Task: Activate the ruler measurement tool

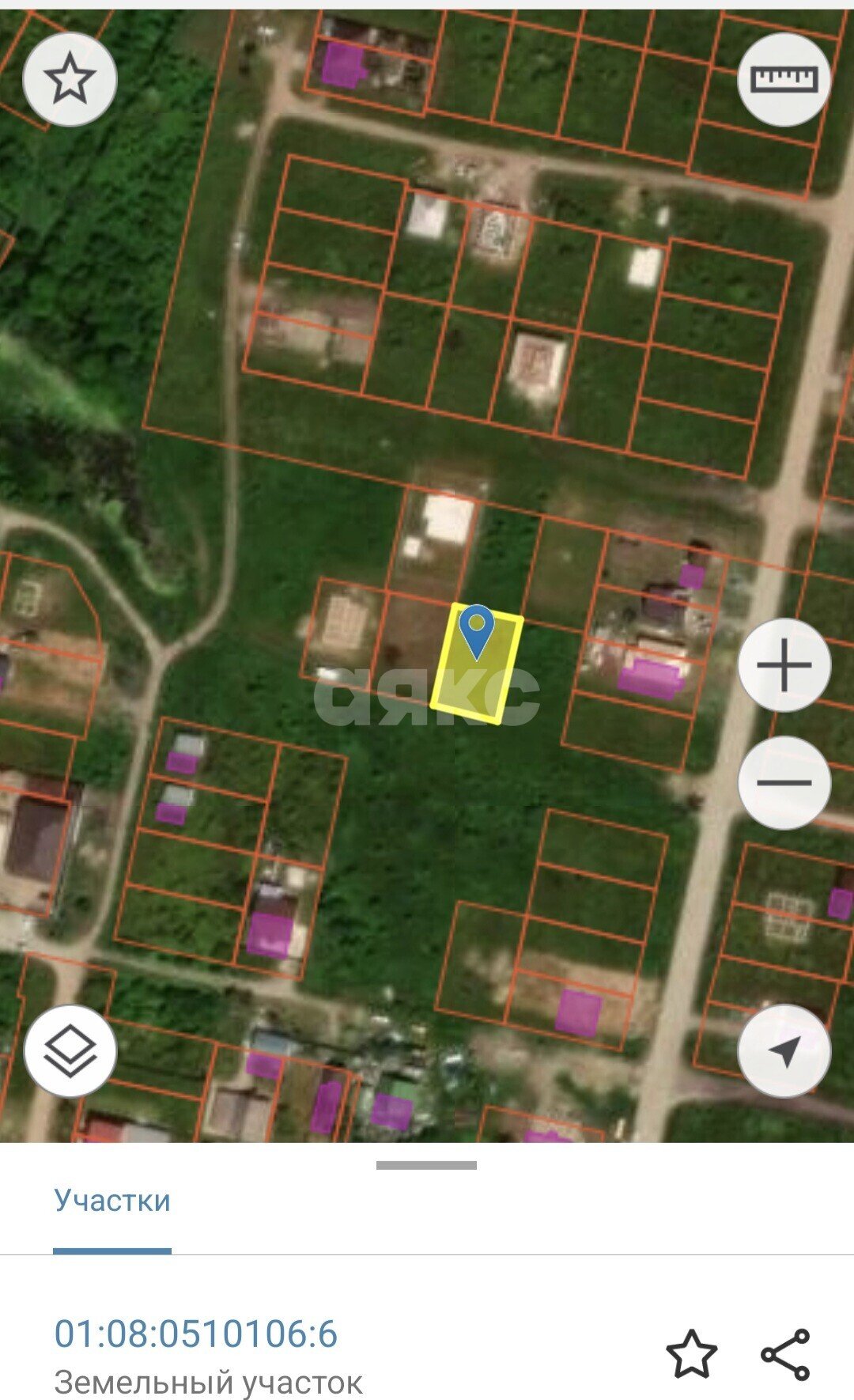Action: 784,79
